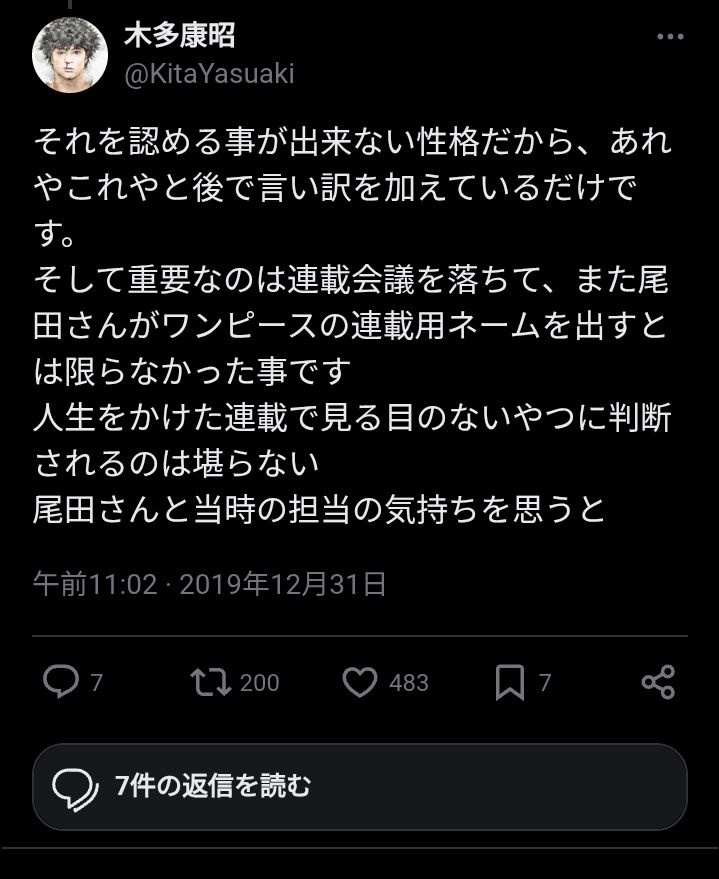Open the @KitaYasuaki profile handle

[209, 75]
